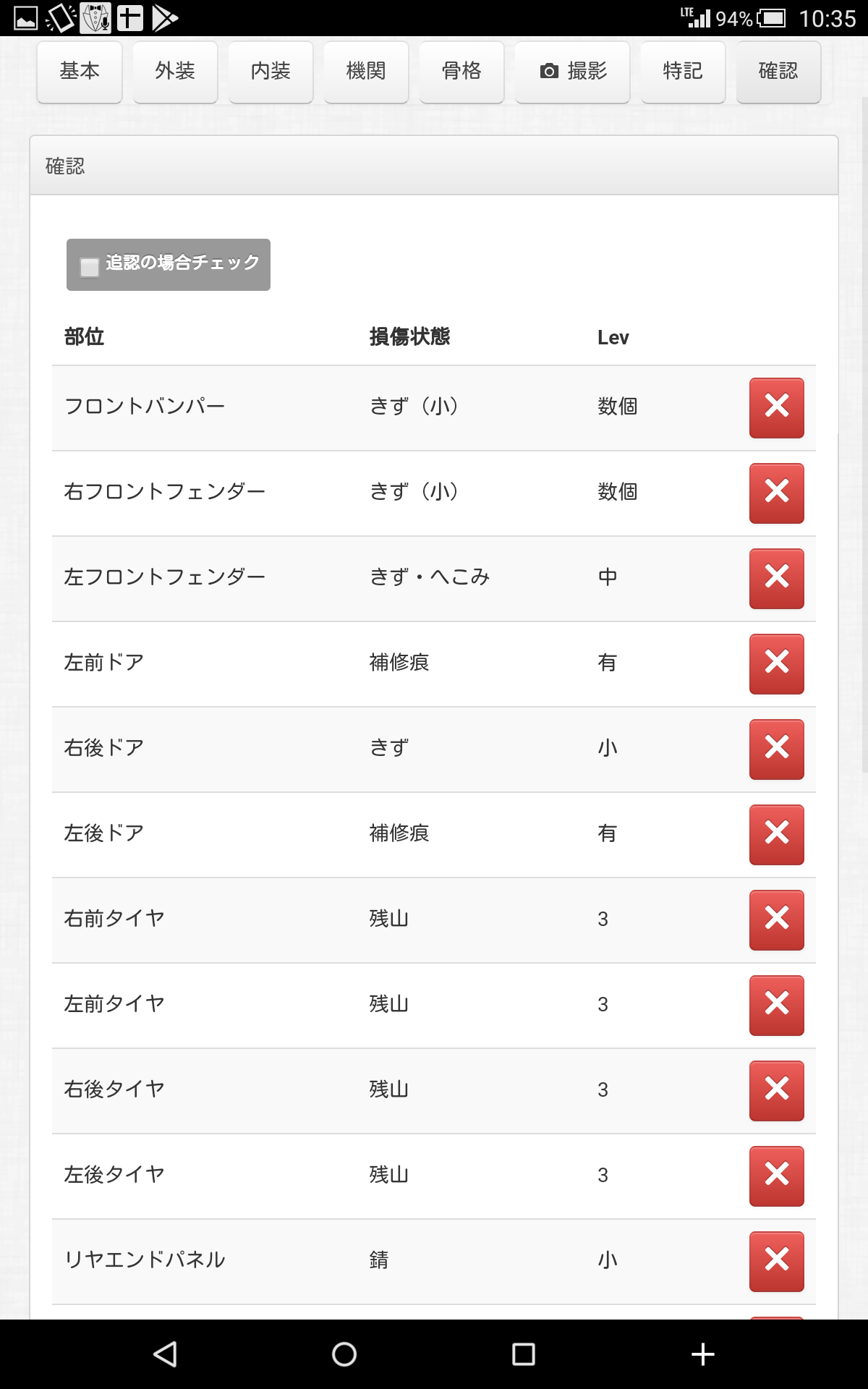The height and width of the screenshot is (1389, 868).
Task: Remove the 左後タイヤ entry
Action: [x=777, y=1176]
